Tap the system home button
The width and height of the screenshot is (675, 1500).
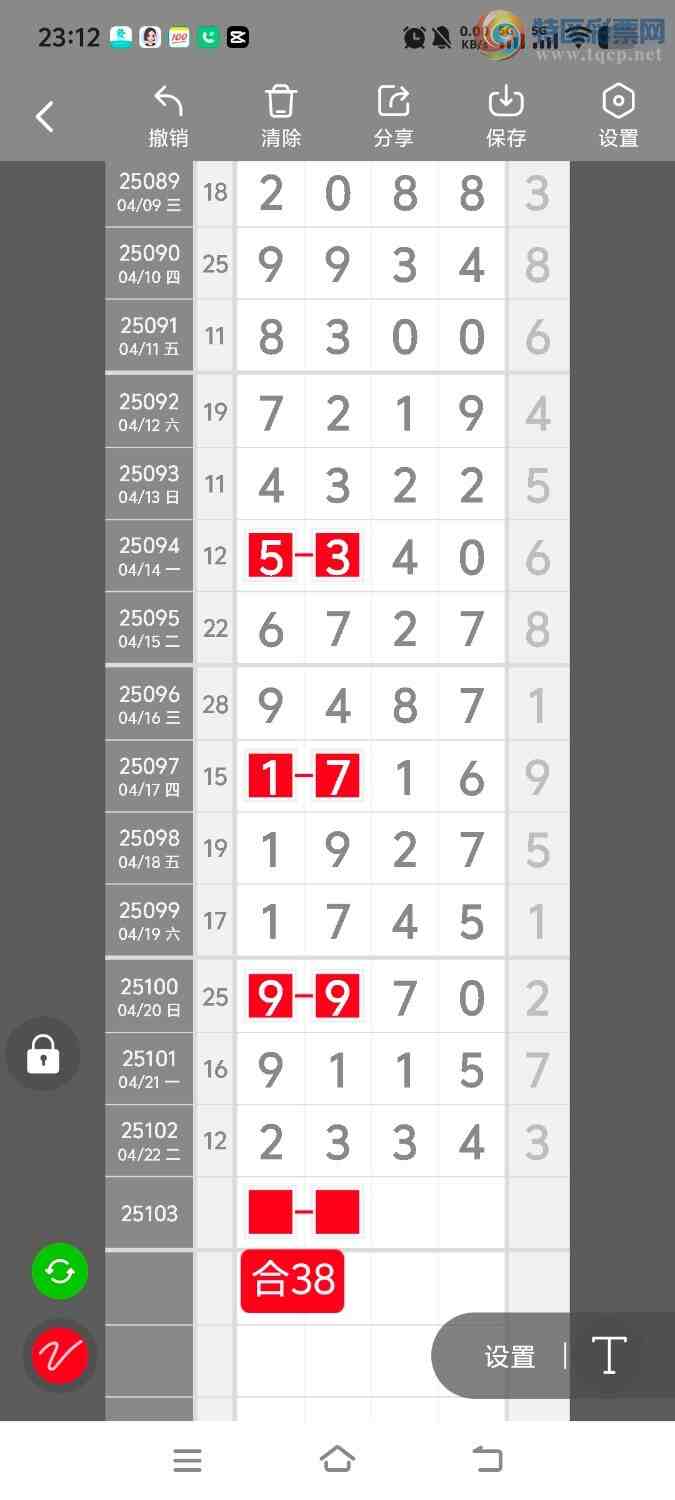pyautogui.click(x=337, y=1460)
